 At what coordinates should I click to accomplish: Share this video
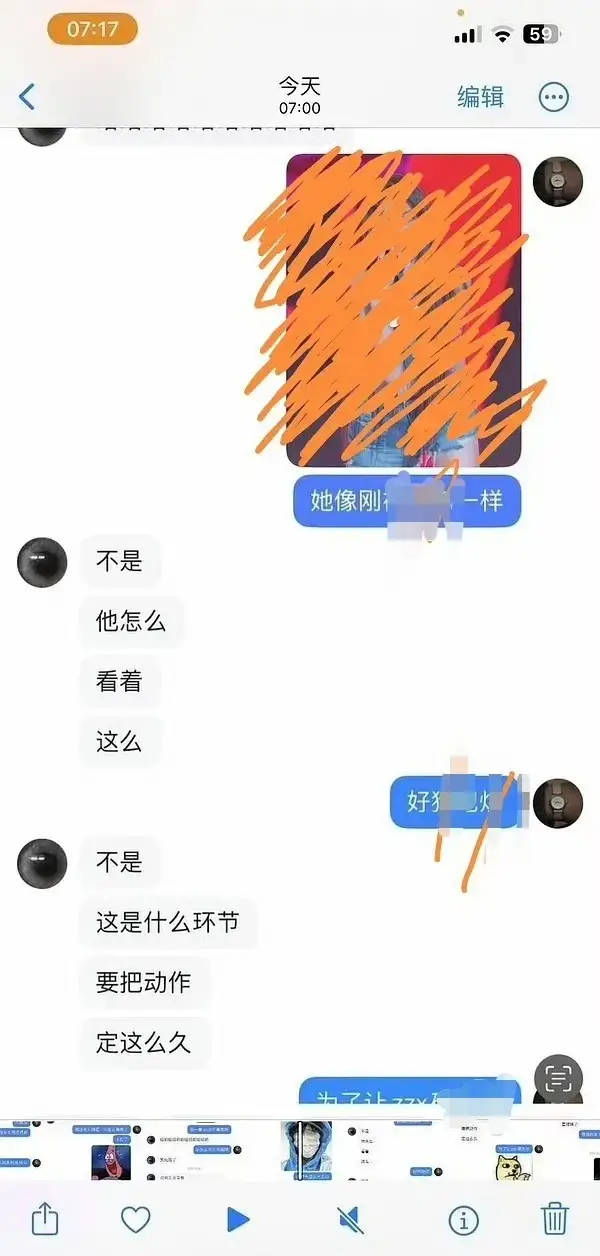tap(45, 1218)
